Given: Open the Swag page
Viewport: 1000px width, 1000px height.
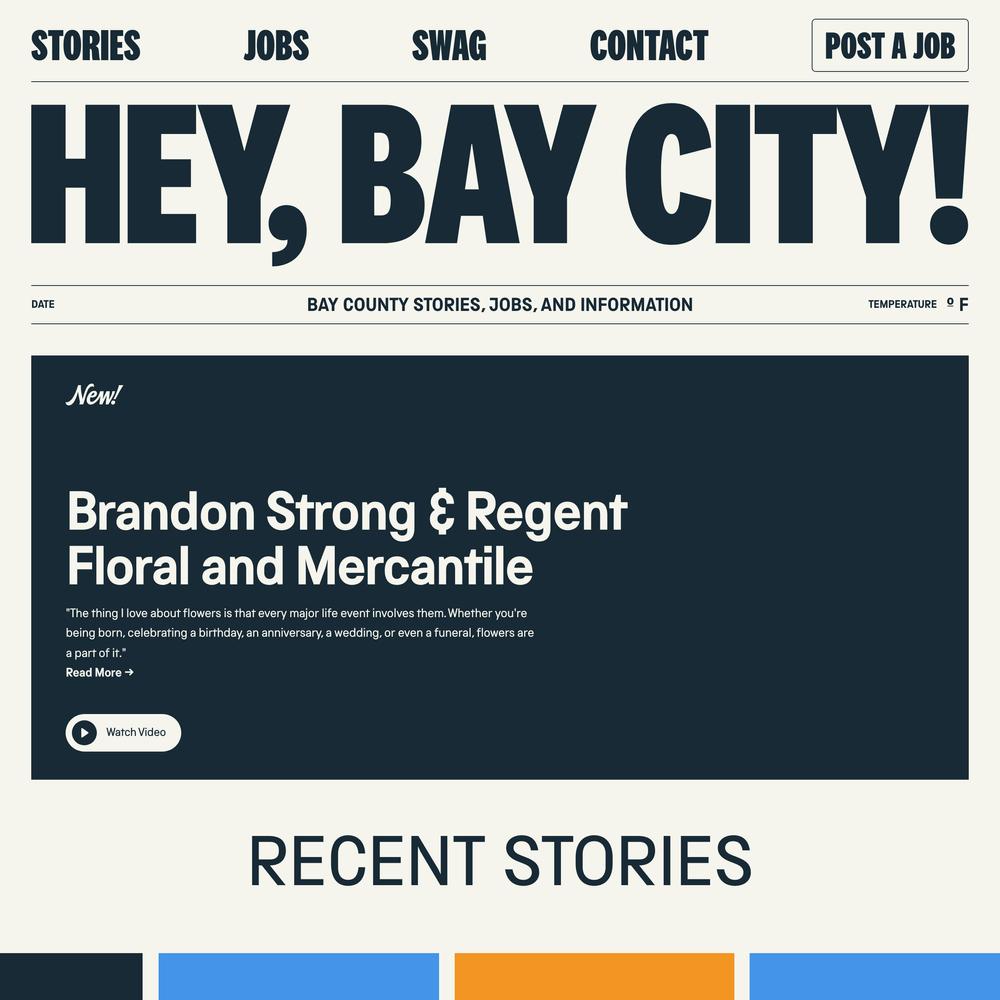Looking at the screenshot, I should click(x=449, y=46).
